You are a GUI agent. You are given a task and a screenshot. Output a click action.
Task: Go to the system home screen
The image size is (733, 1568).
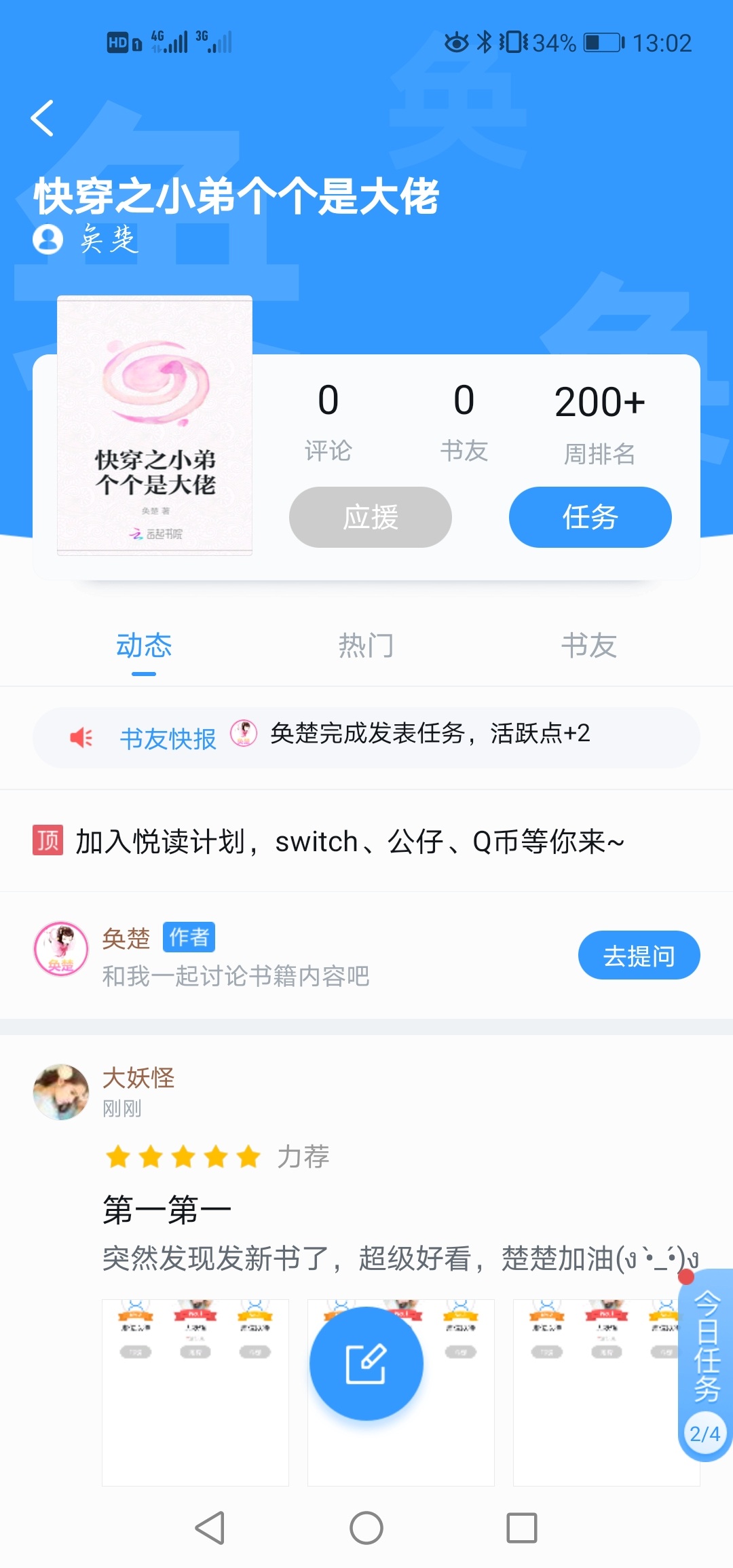366,1528
